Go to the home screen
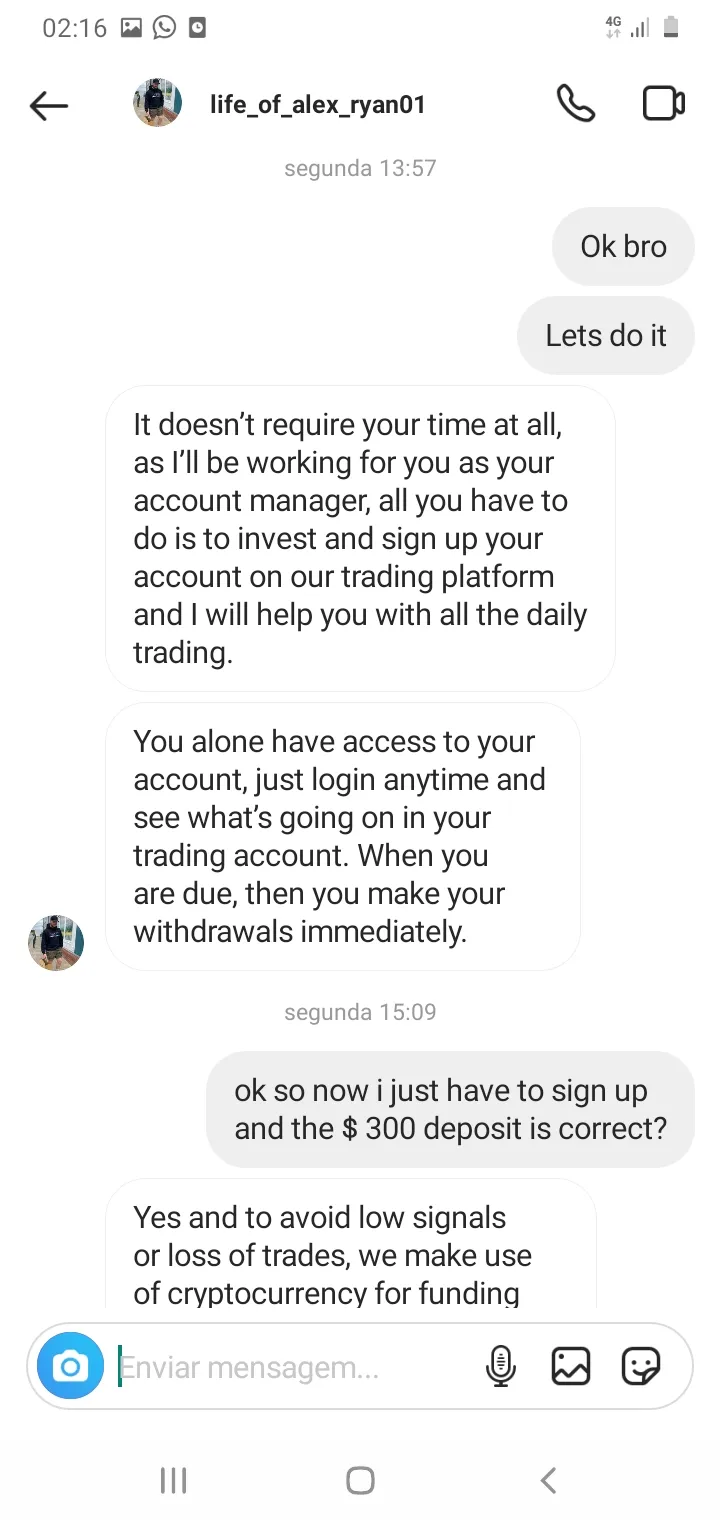 pyautogui.click(x=360, y=1480)
